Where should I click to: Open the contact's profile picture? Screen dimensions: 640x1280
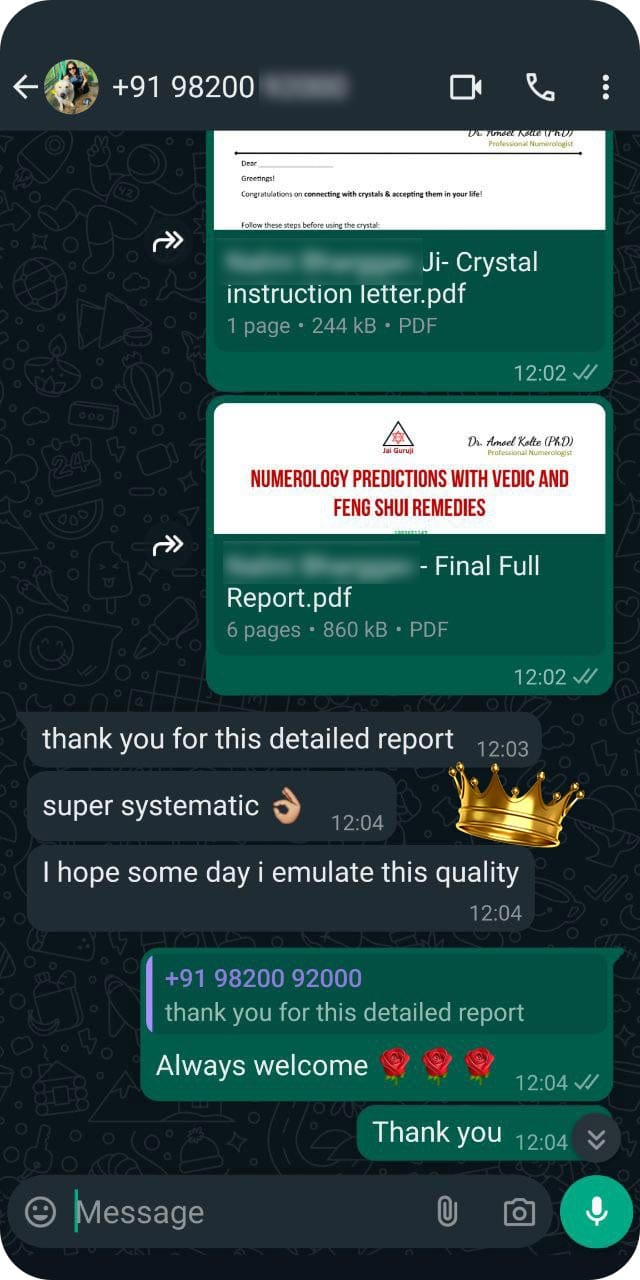[72, 87]
